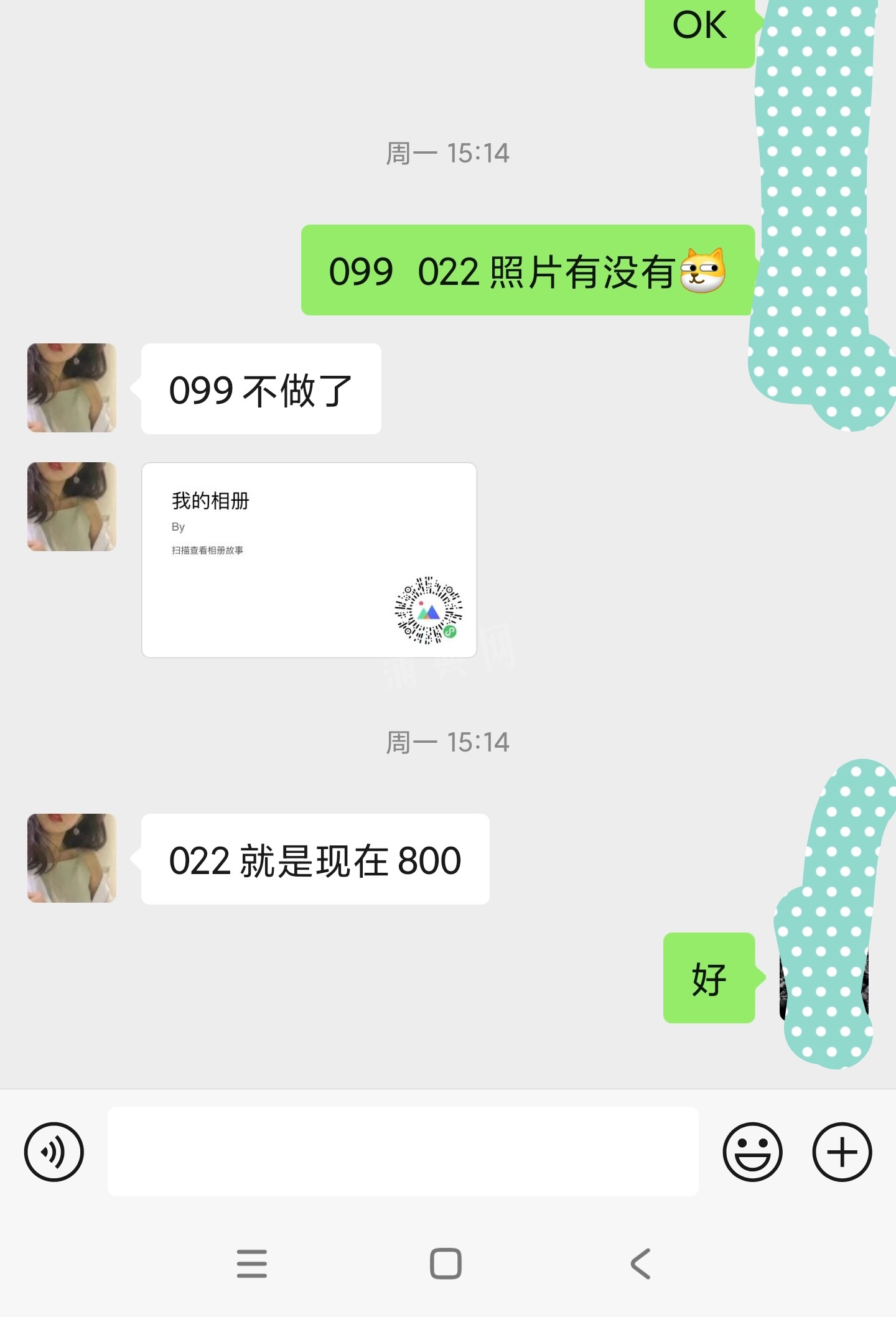The image size is (896, 1317).
Task: Switch to voice message input
Action: [x=54, y=1152]
